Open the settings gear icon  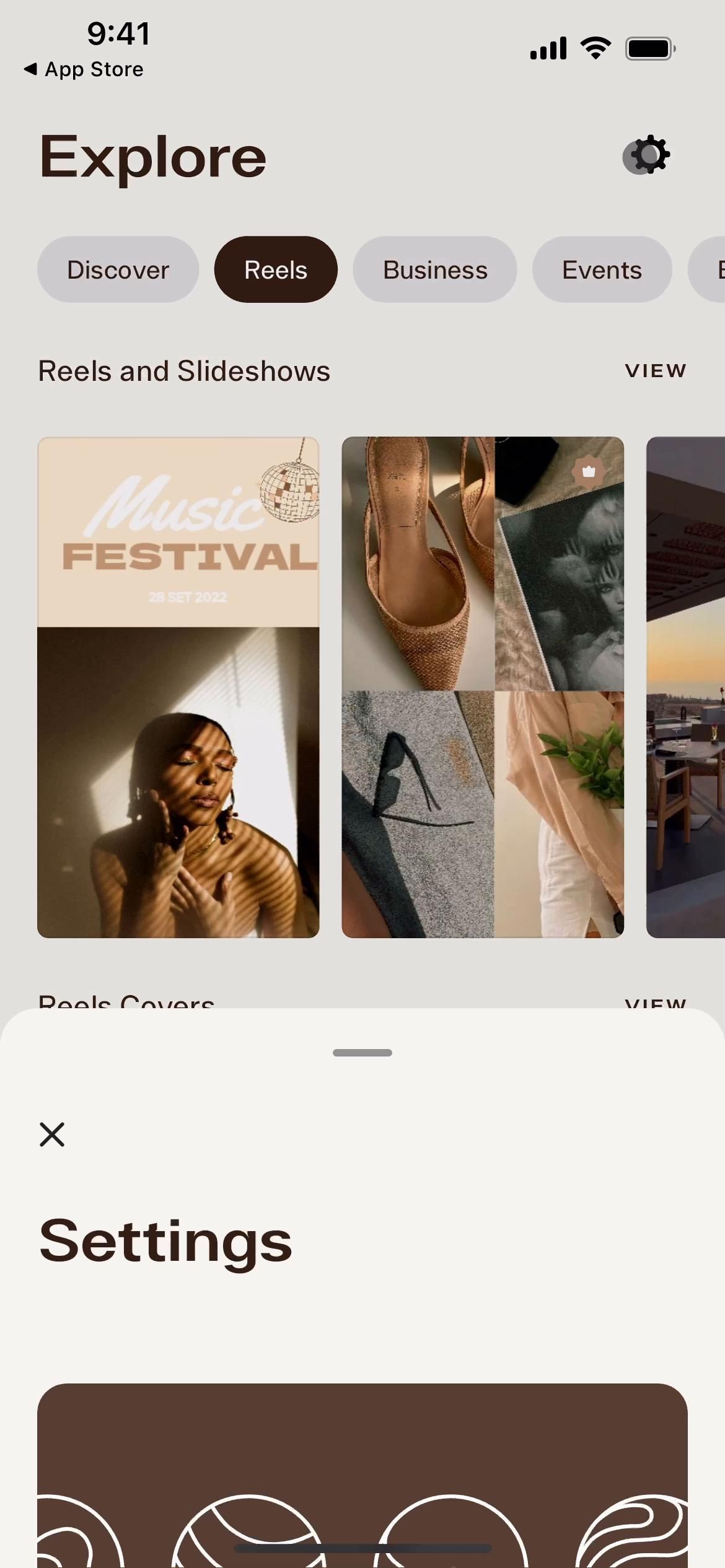[646, 155]
